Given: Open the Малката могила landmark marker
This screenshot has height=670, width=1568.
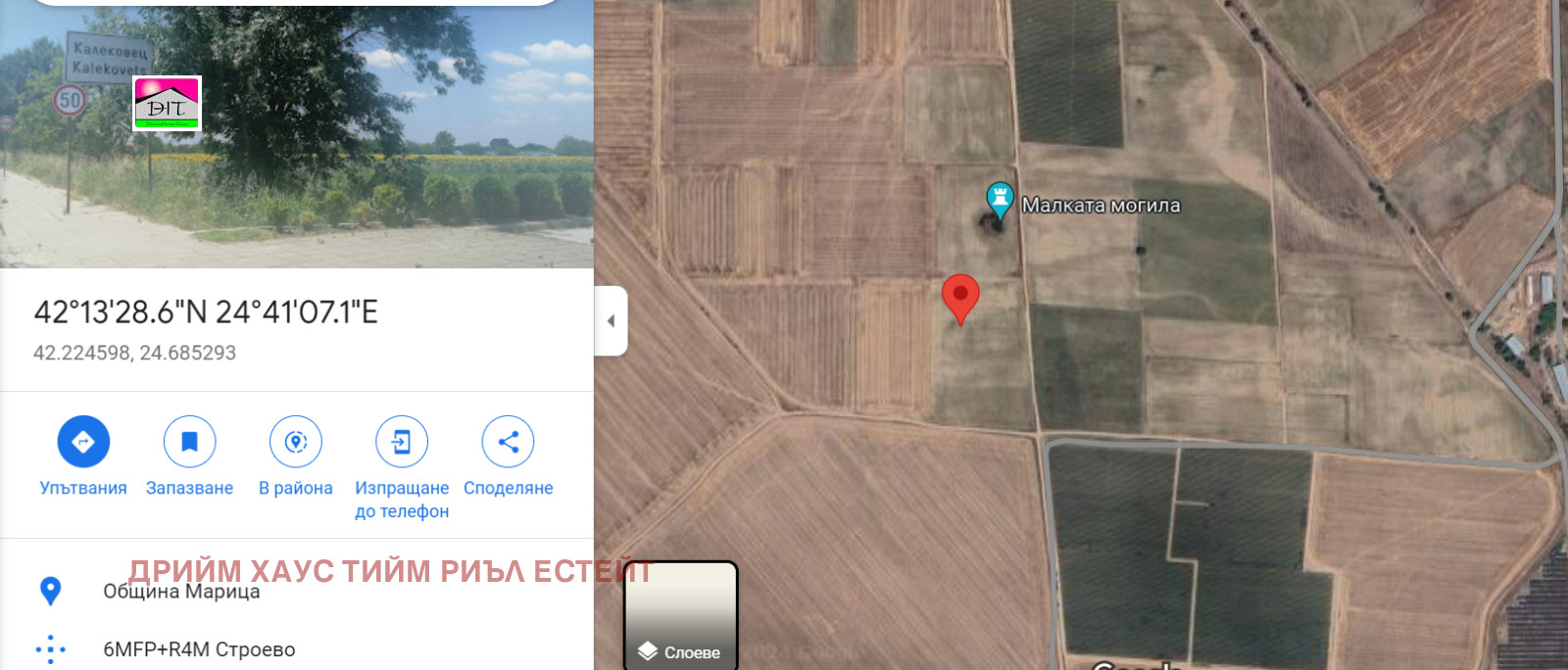Looking at the screenshot, I should [999, 199].
